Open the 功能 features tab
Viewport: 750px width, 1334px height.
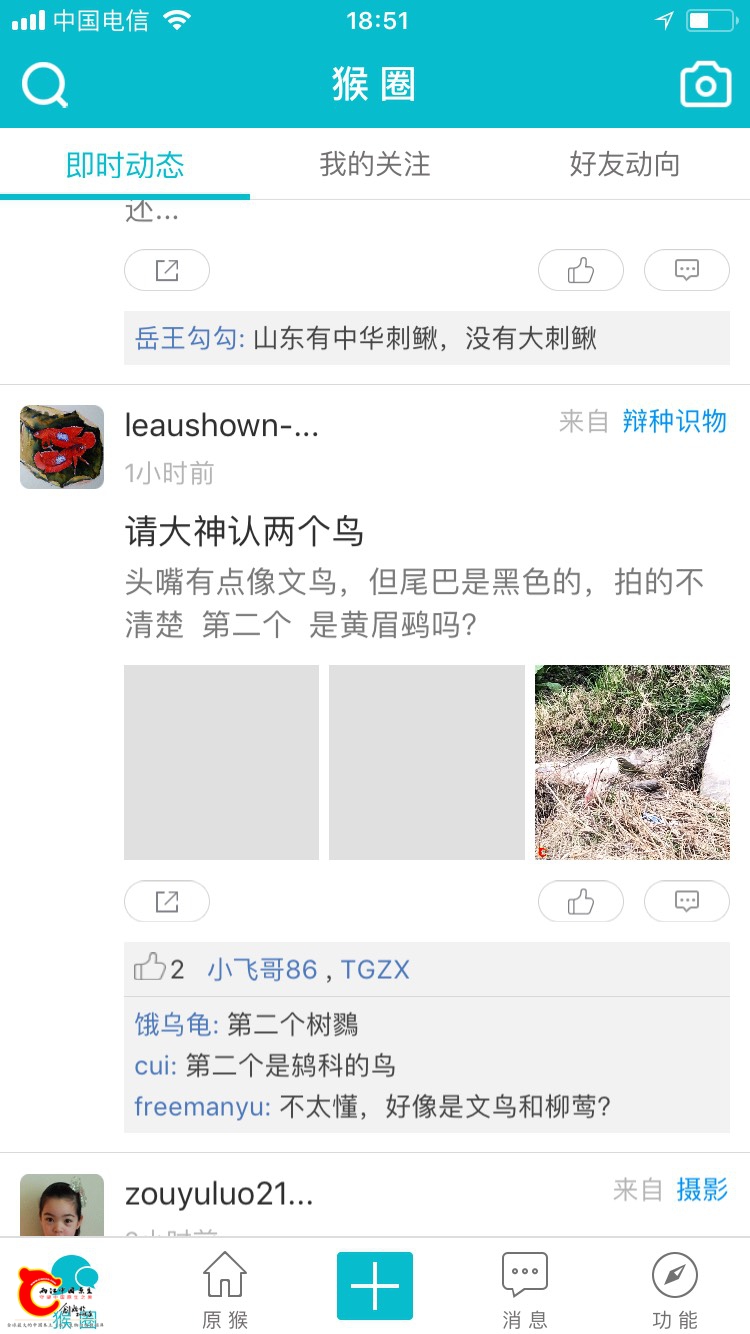click(x=675, y=1288)
